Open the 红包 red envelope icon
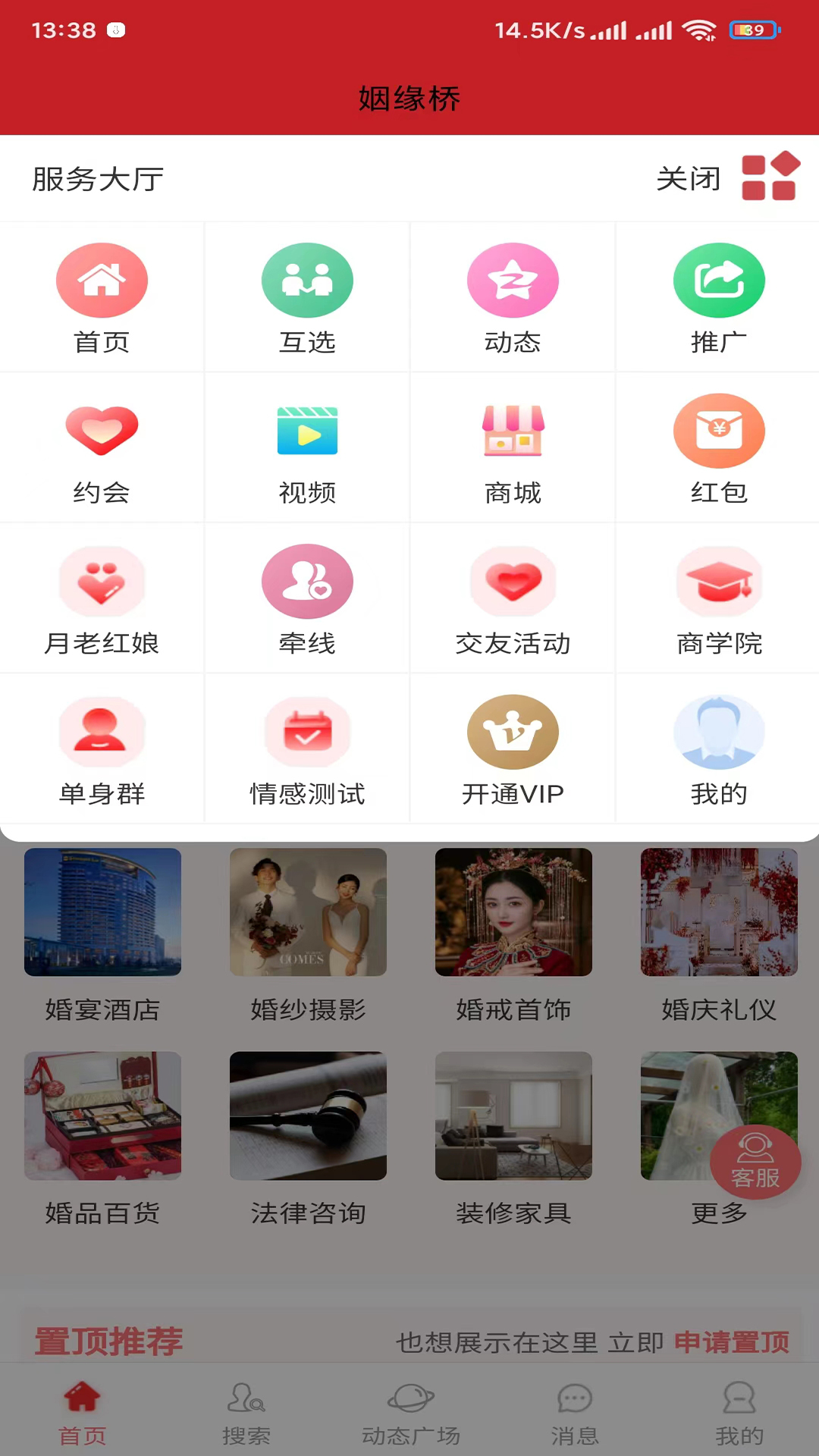The width and height of the screenshot is (819, 1456). [719, 431]
